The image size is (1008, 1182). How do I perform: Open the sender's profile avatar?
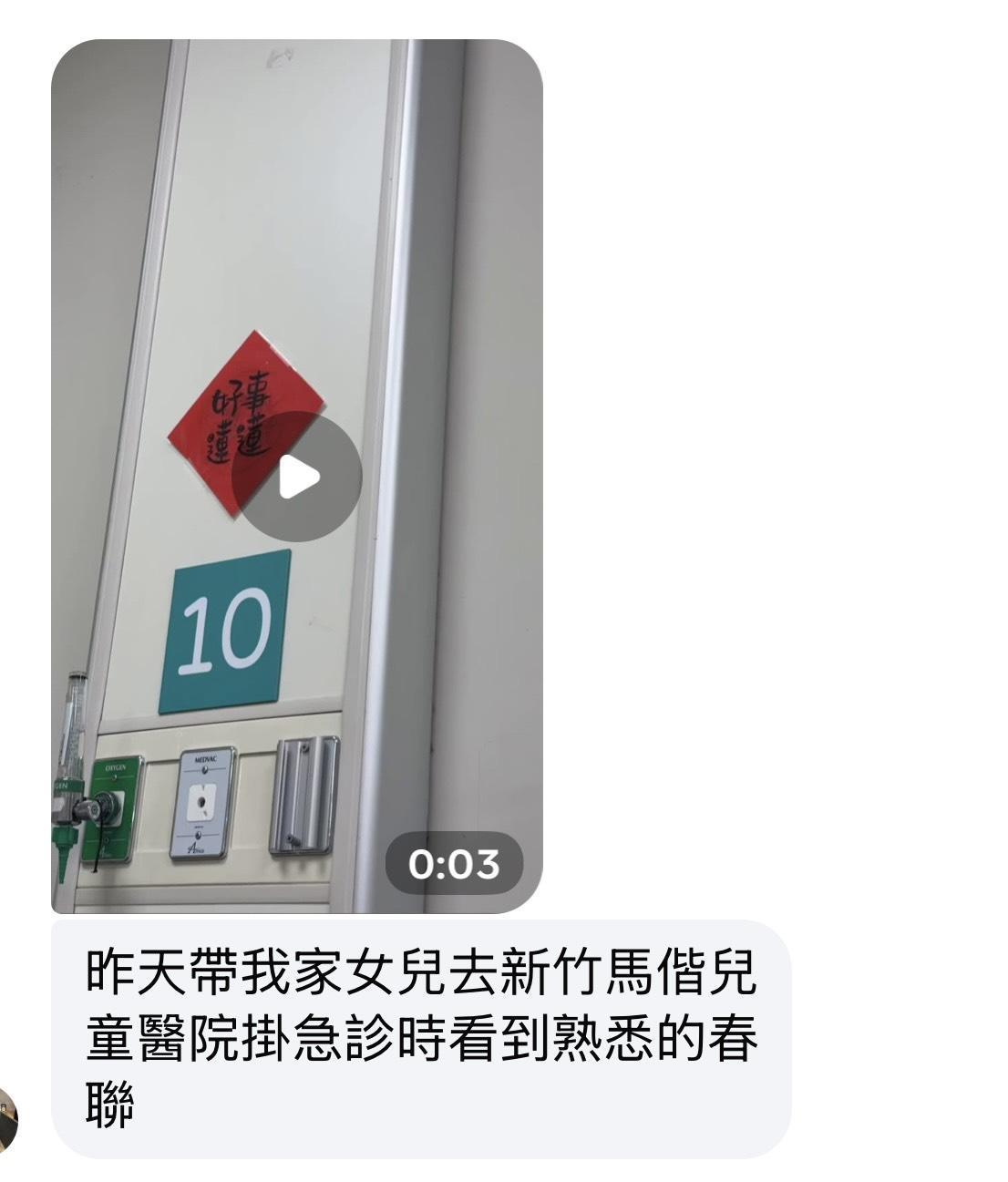coord(8,1119)
